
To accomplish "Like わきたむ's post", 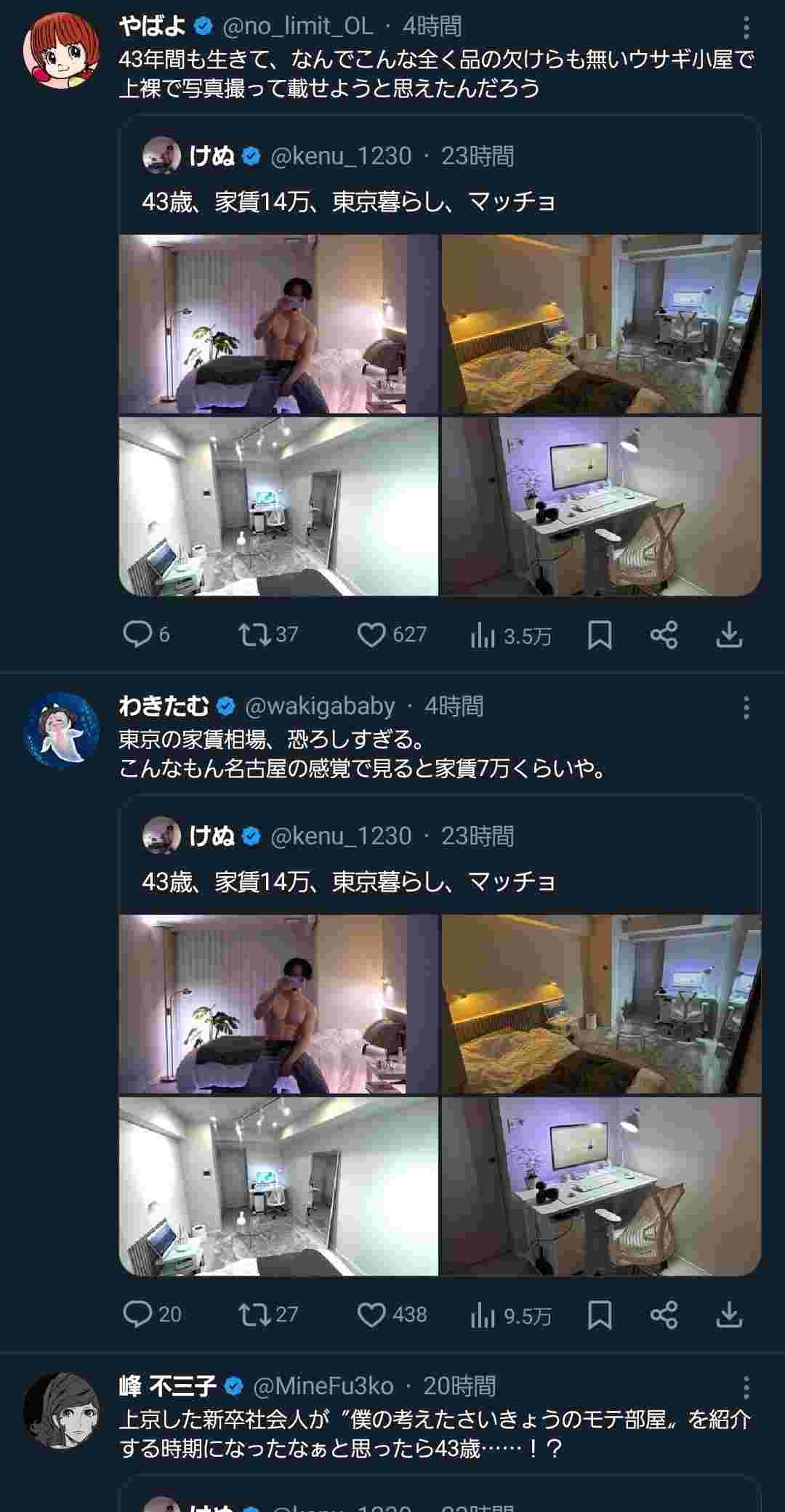I will point(371,1315).
